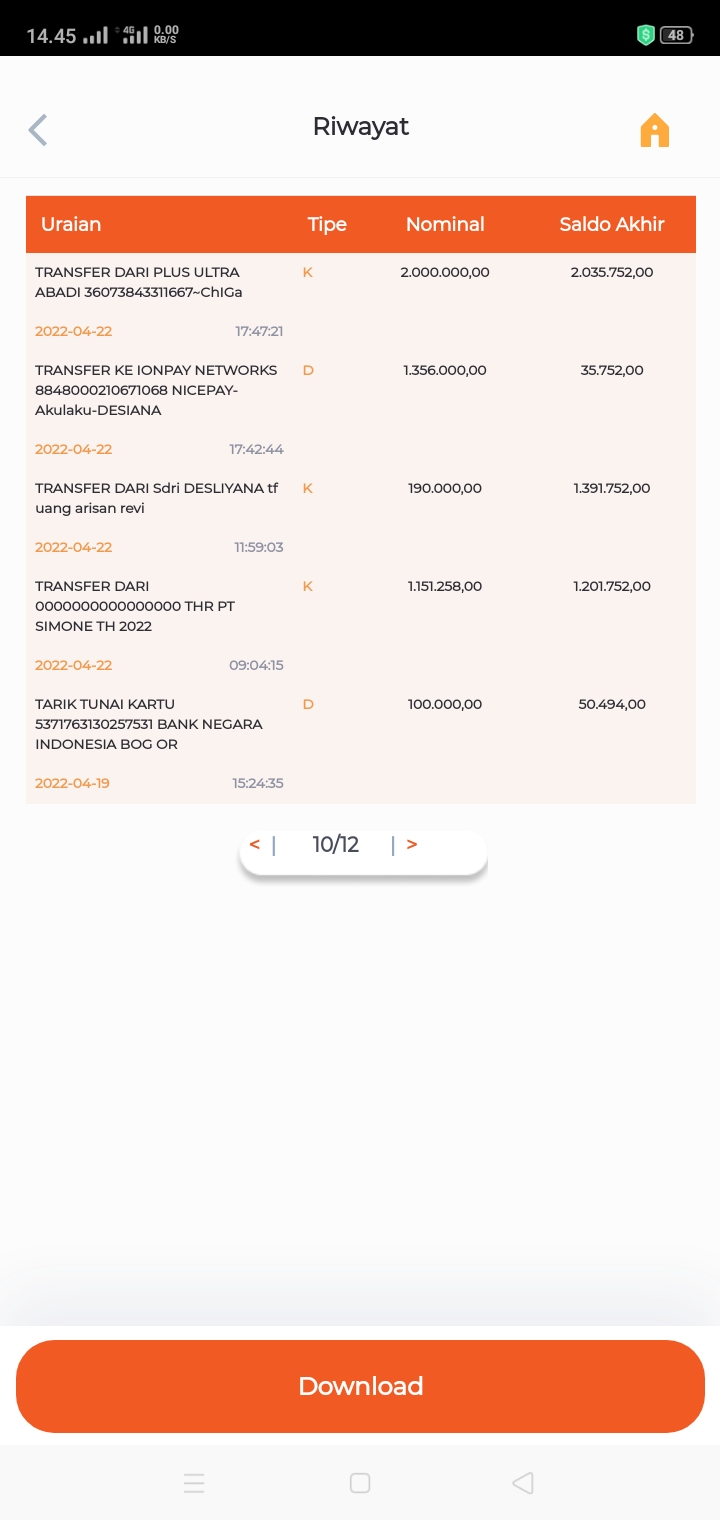Tap the system back button
720x1520 pixels.
pyautogui.click(x=522, y=1483)
